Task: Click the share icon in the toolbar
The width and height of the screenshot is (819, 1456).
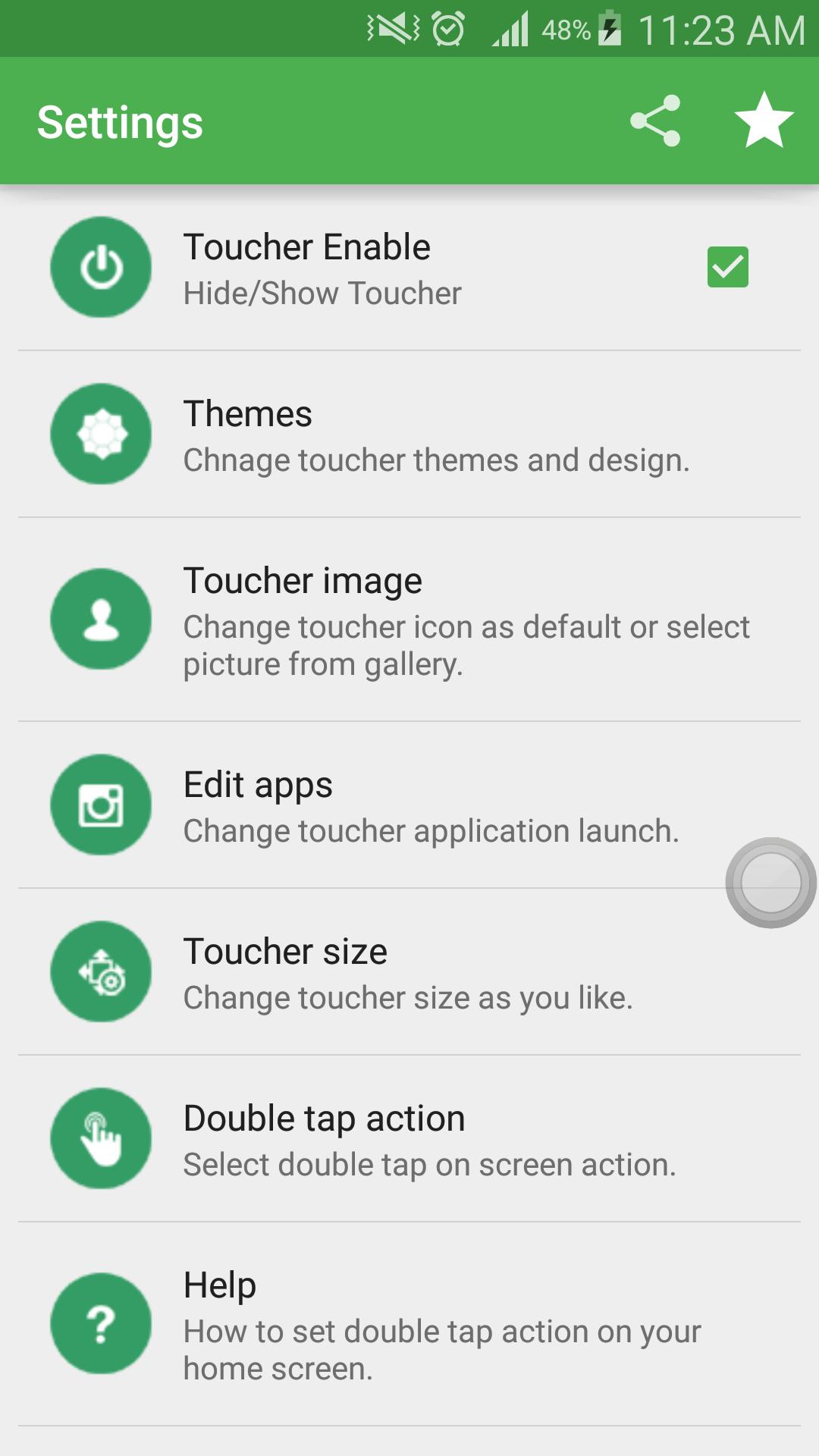Action: click(x=657, y=121)
